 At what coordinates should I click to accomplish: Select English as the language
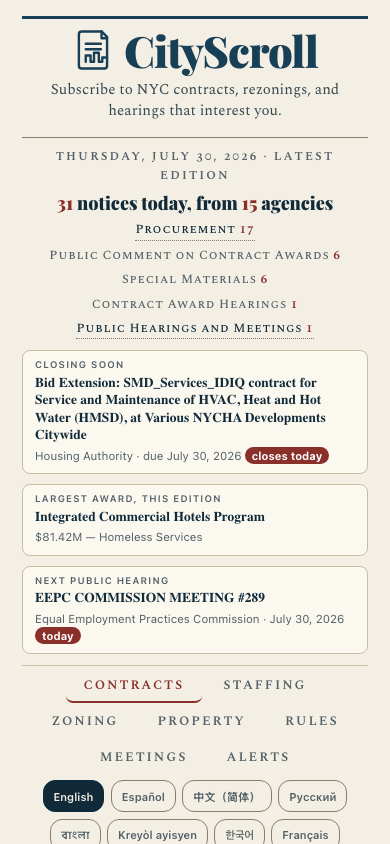[73, 796]
